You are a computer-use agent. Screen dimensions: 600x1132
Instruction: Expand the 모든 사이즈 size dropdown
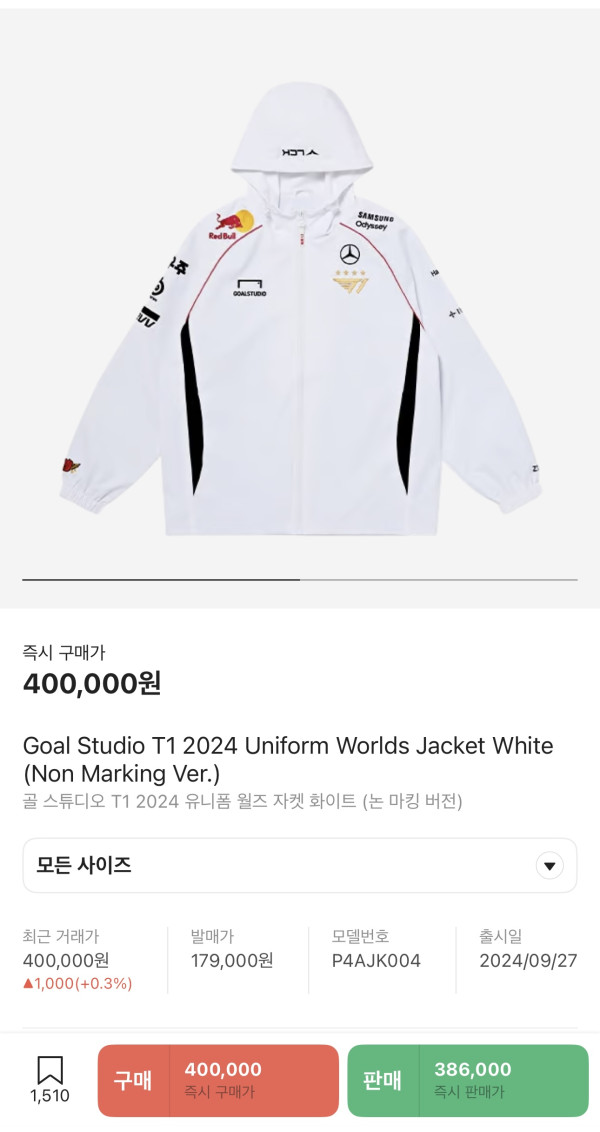pyautogui.click(x=300, y=866)
